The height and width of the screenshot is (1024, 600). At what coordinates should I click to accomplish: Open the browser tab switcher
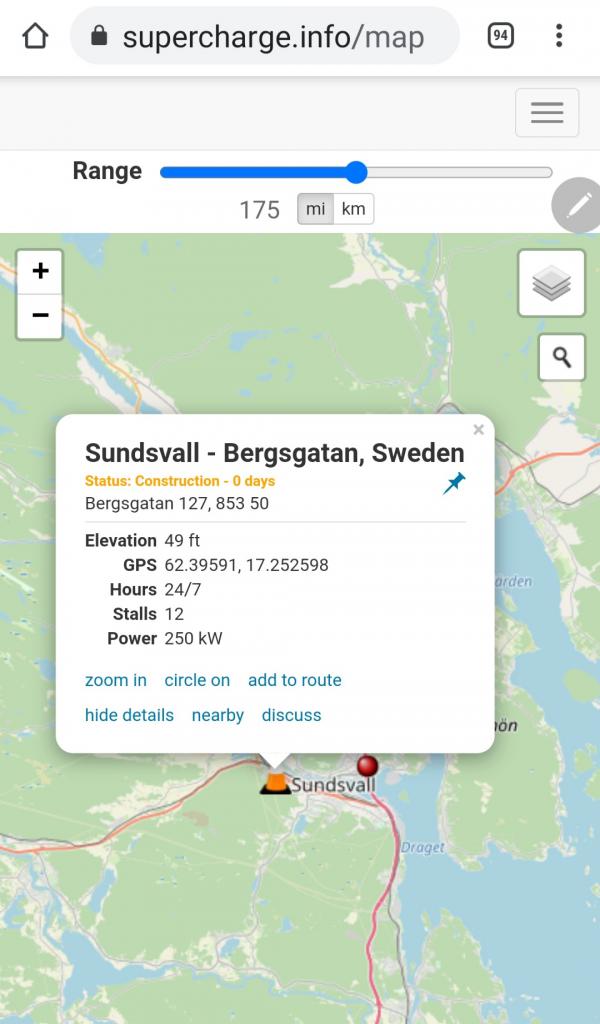500,37
